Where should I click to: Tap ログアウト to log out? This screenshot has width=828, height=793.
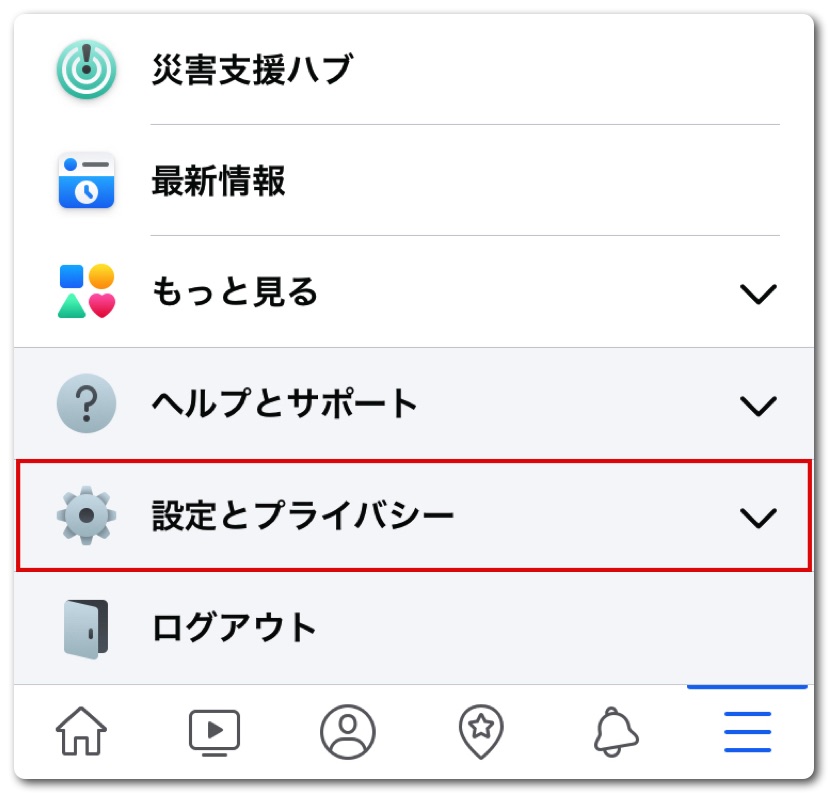pyautogui.click(x=234, y=628)
